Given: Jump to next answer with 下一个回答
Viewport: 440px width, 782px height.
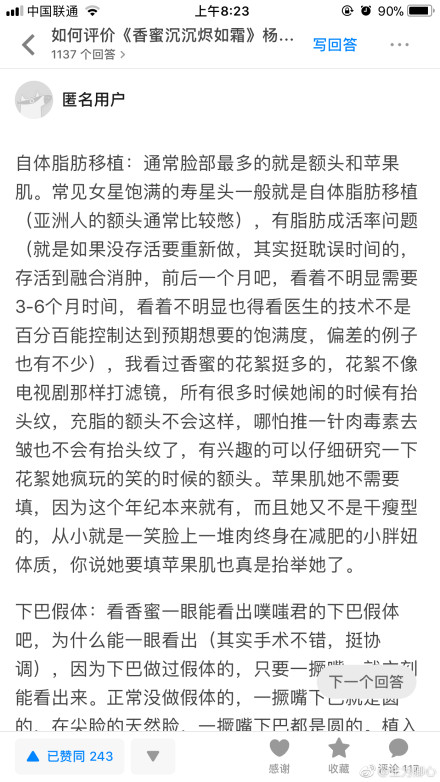Looking at the screenshot, I should pyautogui.click(x=366, y=682).
